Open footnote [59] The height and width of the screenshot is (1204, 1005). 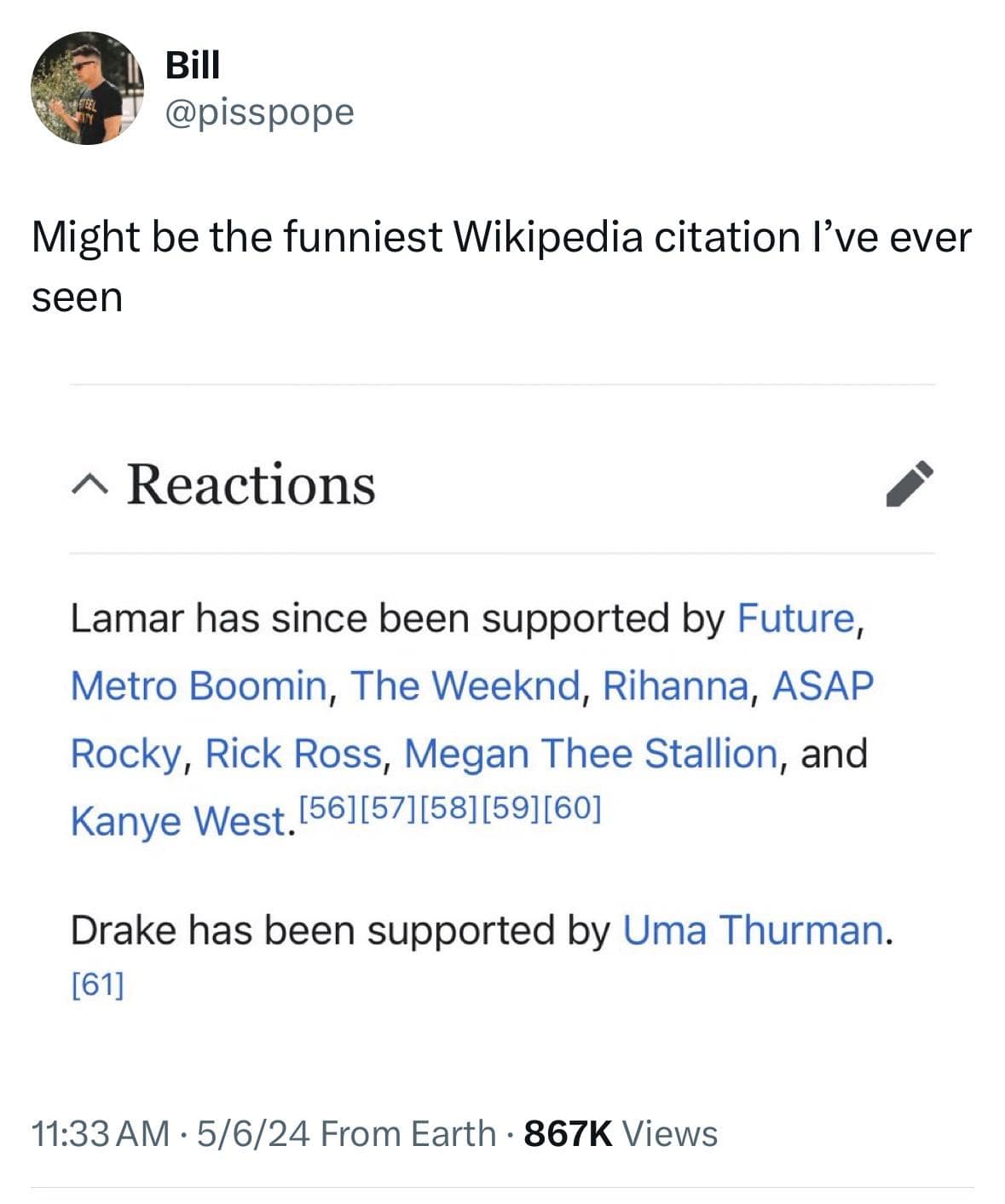tap(511, 806)
